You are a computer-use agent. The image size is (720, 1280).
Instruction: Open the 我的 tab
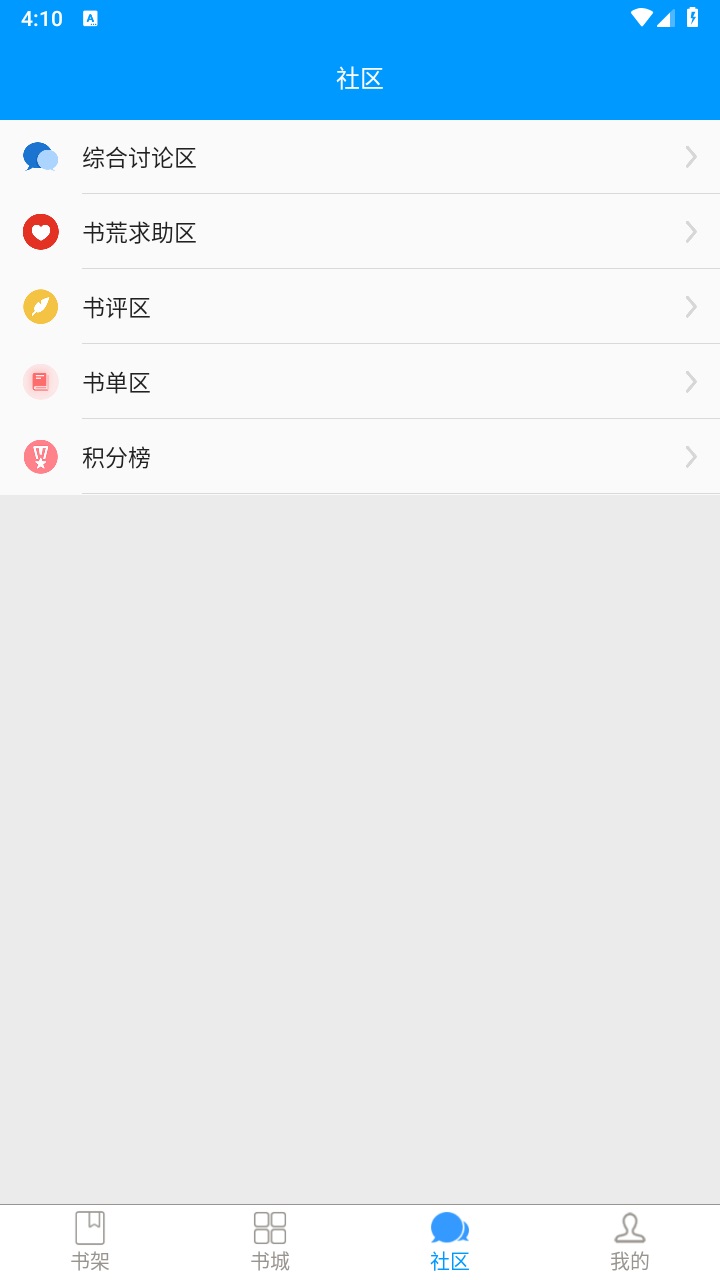point(629,1240)
